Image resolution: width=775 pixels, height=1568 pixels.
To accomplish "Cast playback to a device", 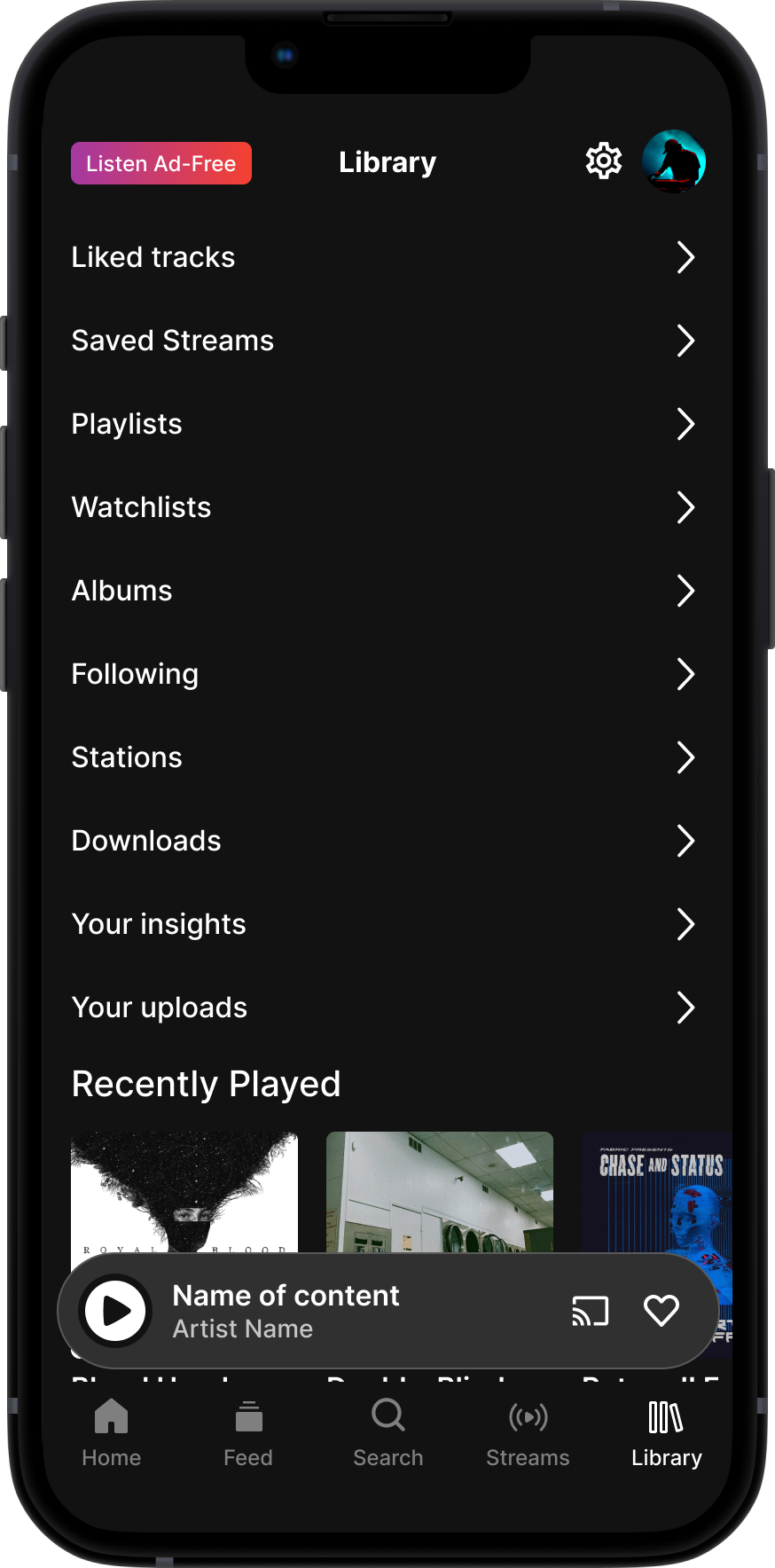I will pyautogui.click(x=591, y=1311).
